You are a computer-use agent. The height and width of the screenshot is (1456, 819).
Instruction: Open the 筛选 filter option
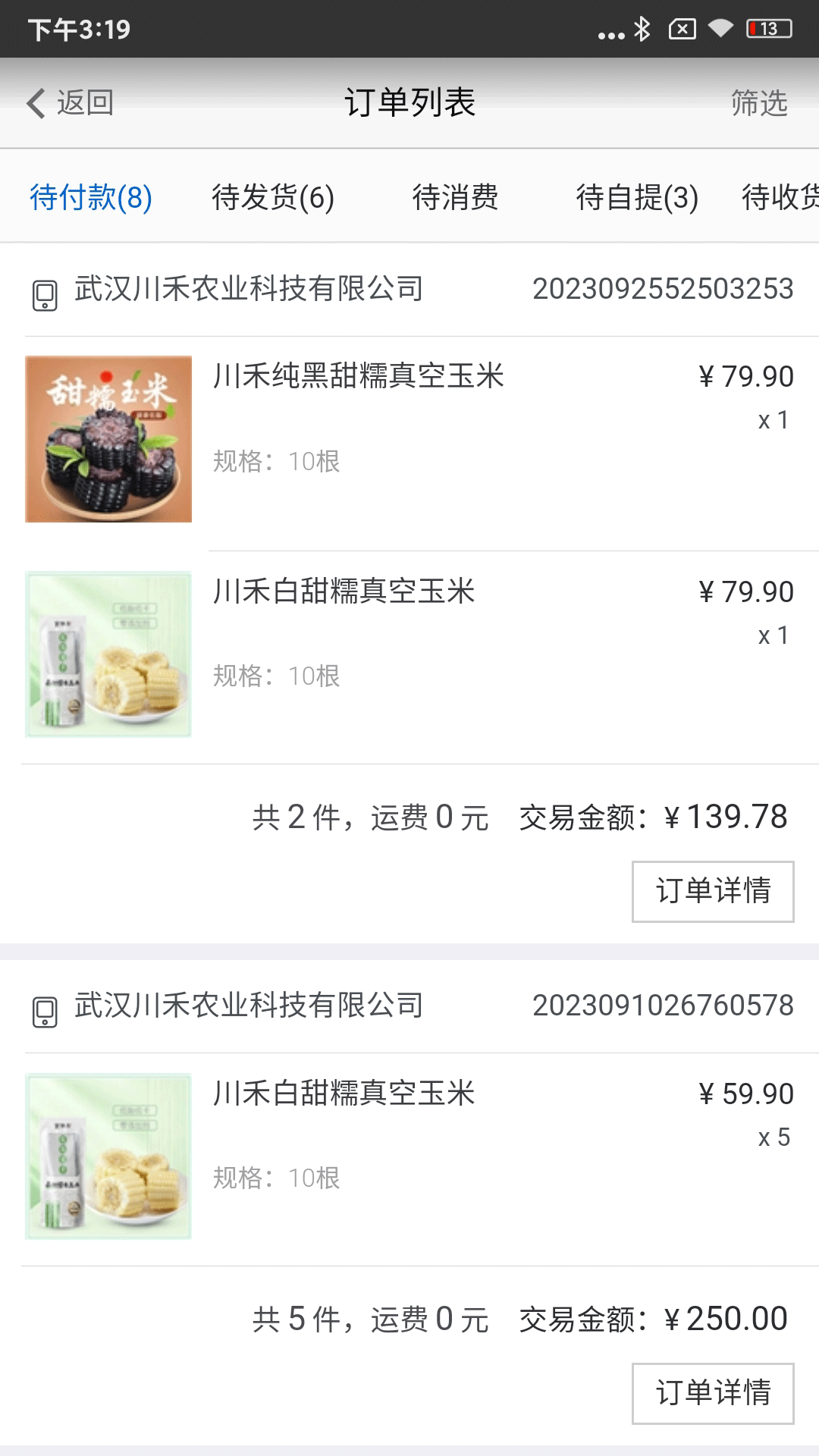coord(758,103)
